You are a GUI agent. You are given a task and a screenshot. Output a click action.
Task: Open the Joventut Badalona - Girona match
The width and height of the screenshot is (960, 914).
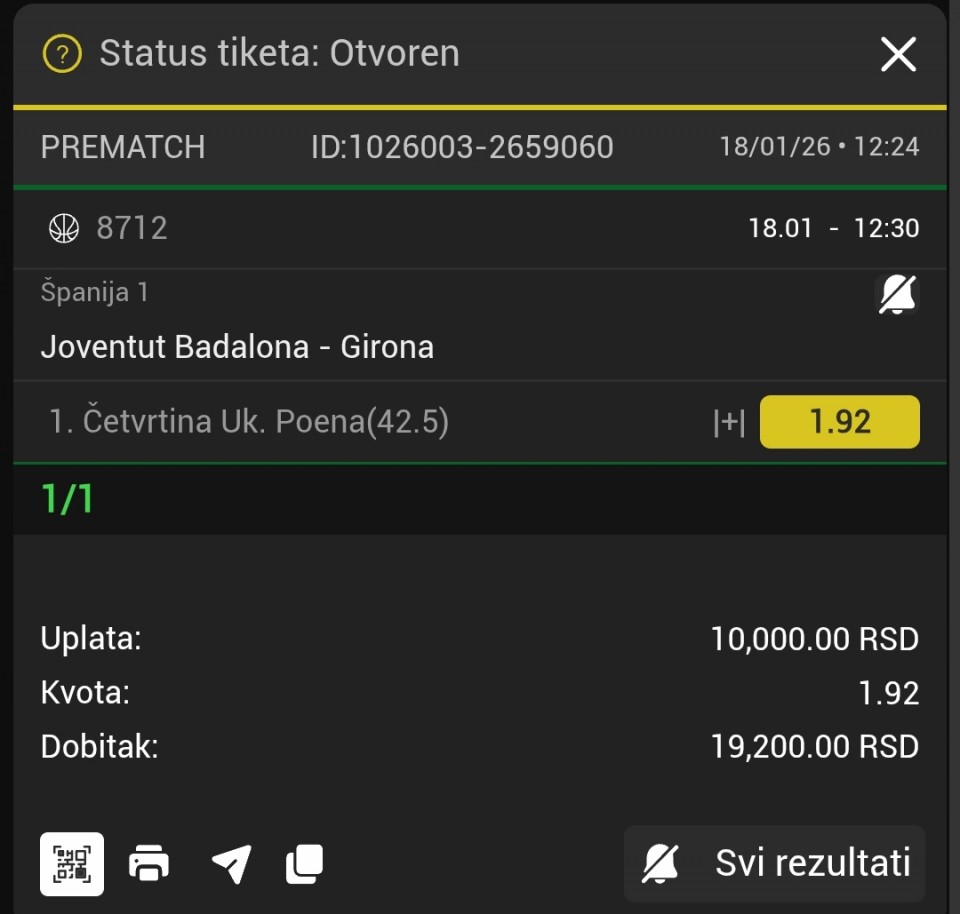tap(237, 347)
